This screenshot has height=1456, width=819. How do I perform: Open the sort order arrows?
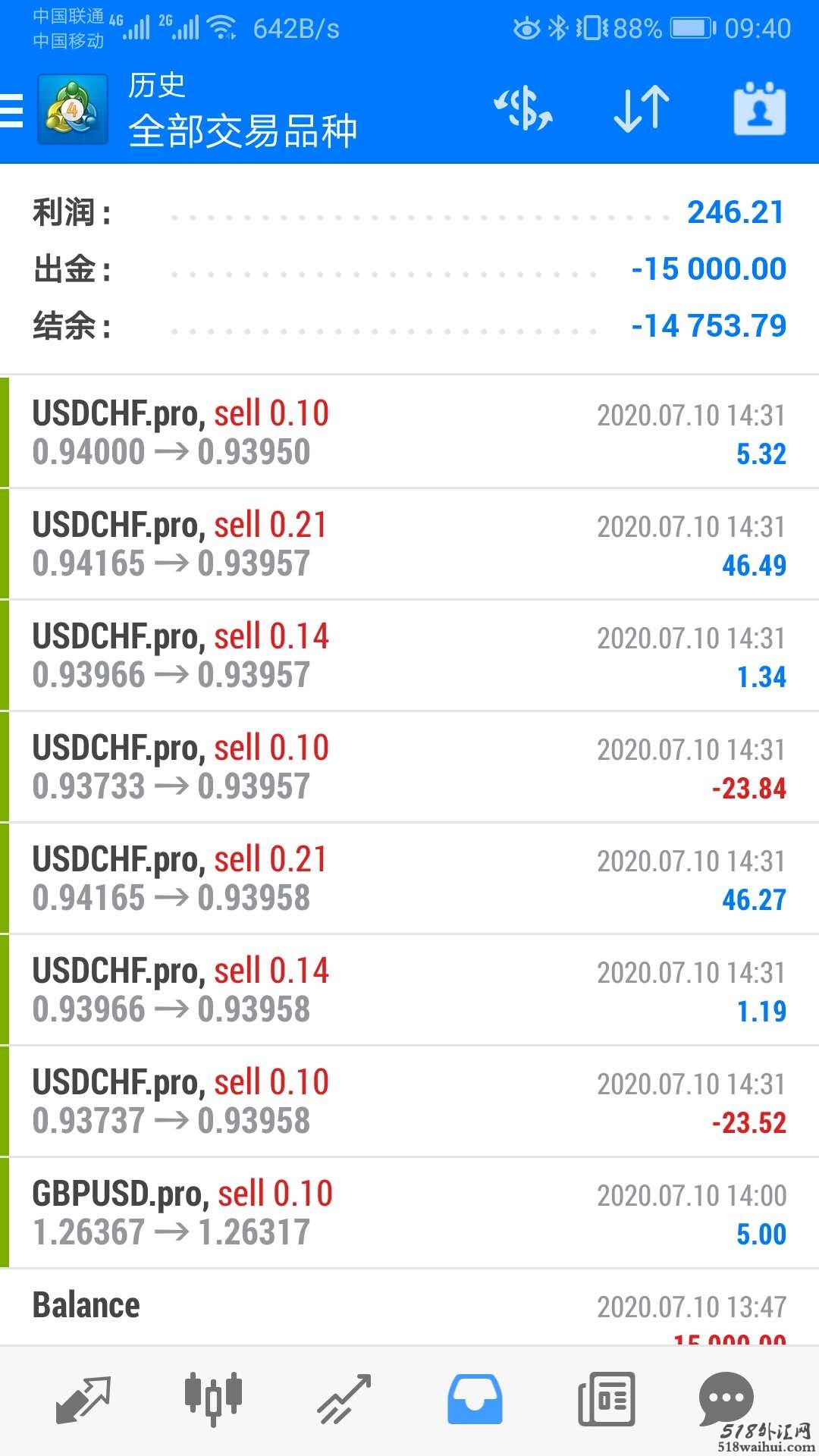pos(641,110)
